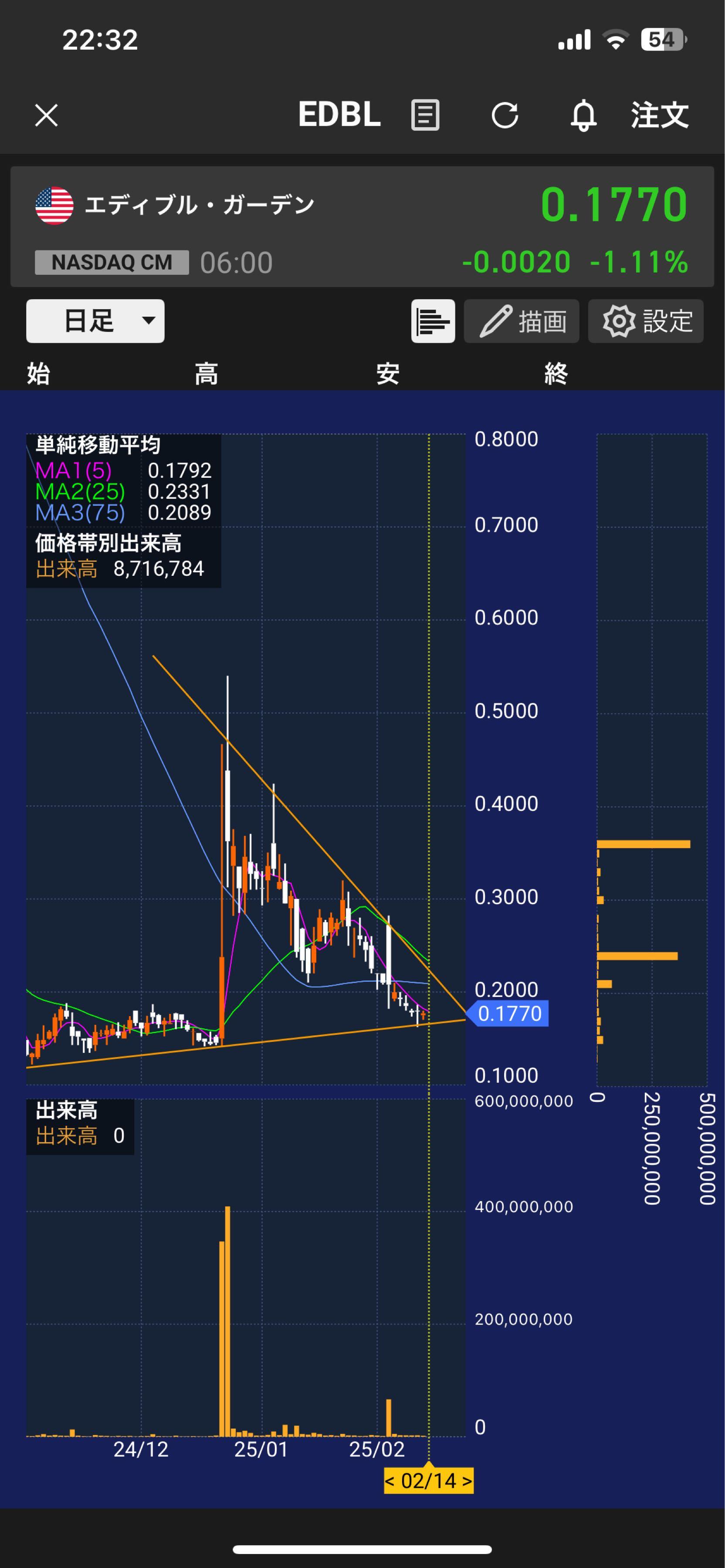Move cursor to the previous date
The width and height of the screenshot is (725, 1568).
[x=390, y=1481]
